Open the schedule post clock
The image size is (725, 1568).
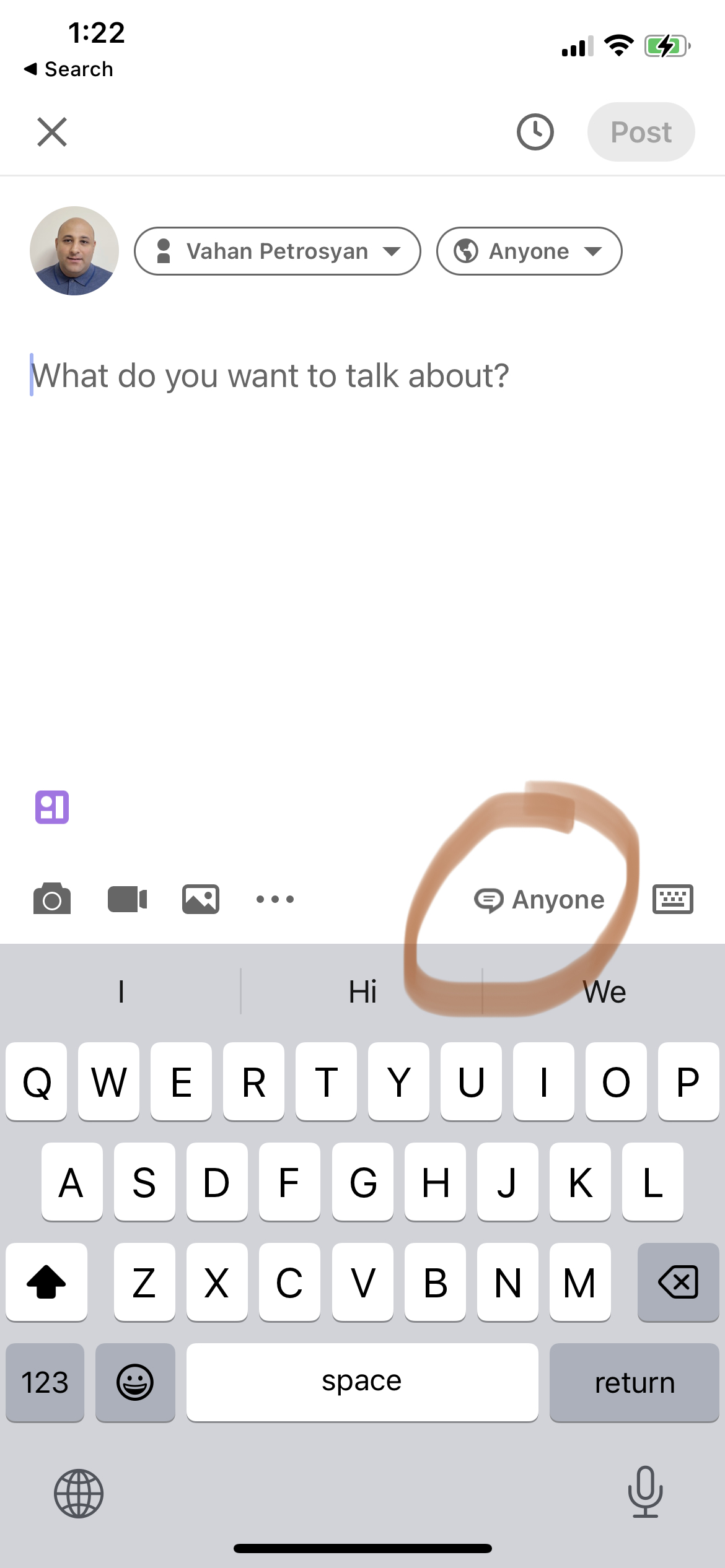pos(535,132)
